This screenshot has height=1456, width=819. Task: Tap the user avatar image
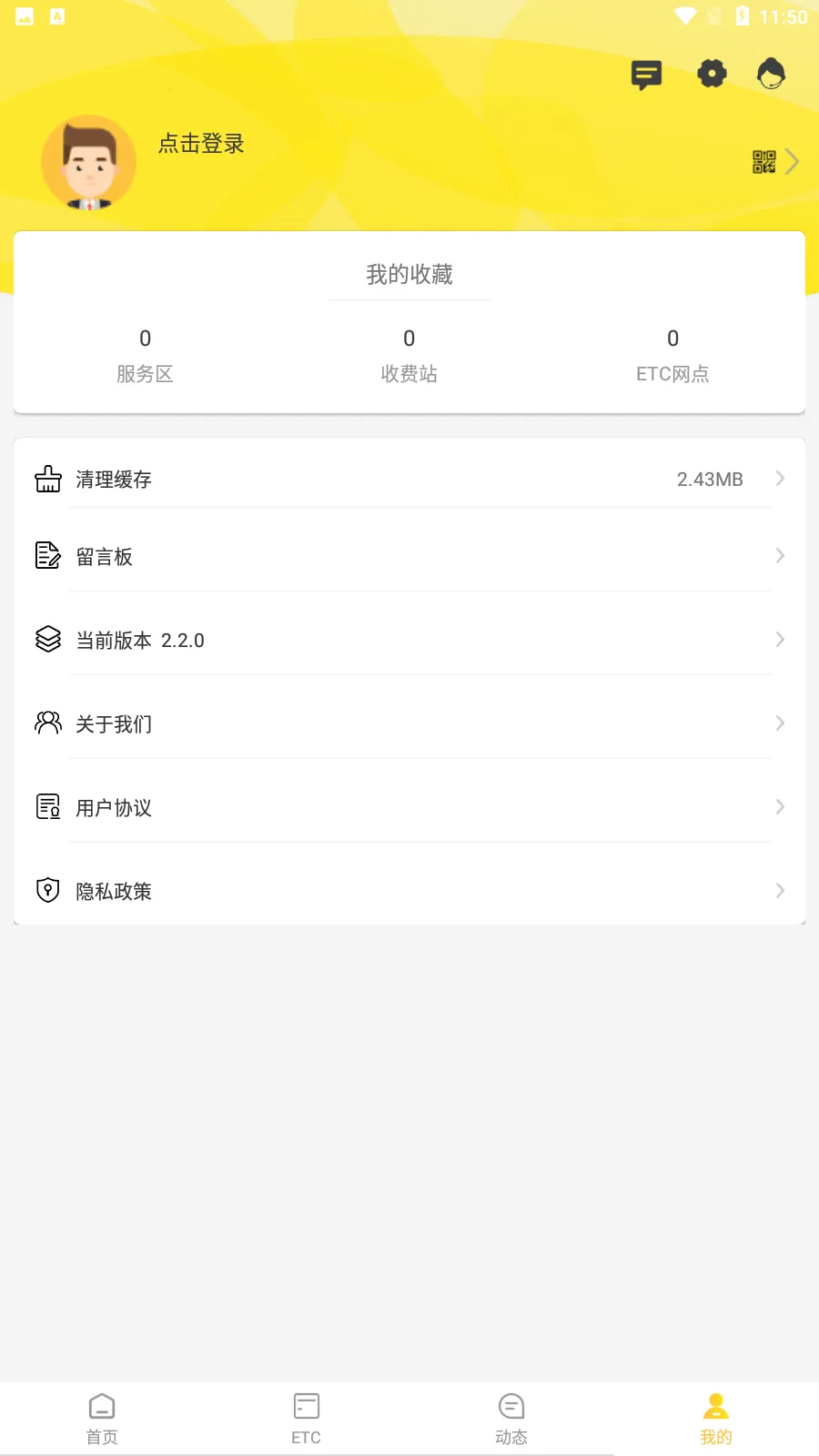point(88,162)
